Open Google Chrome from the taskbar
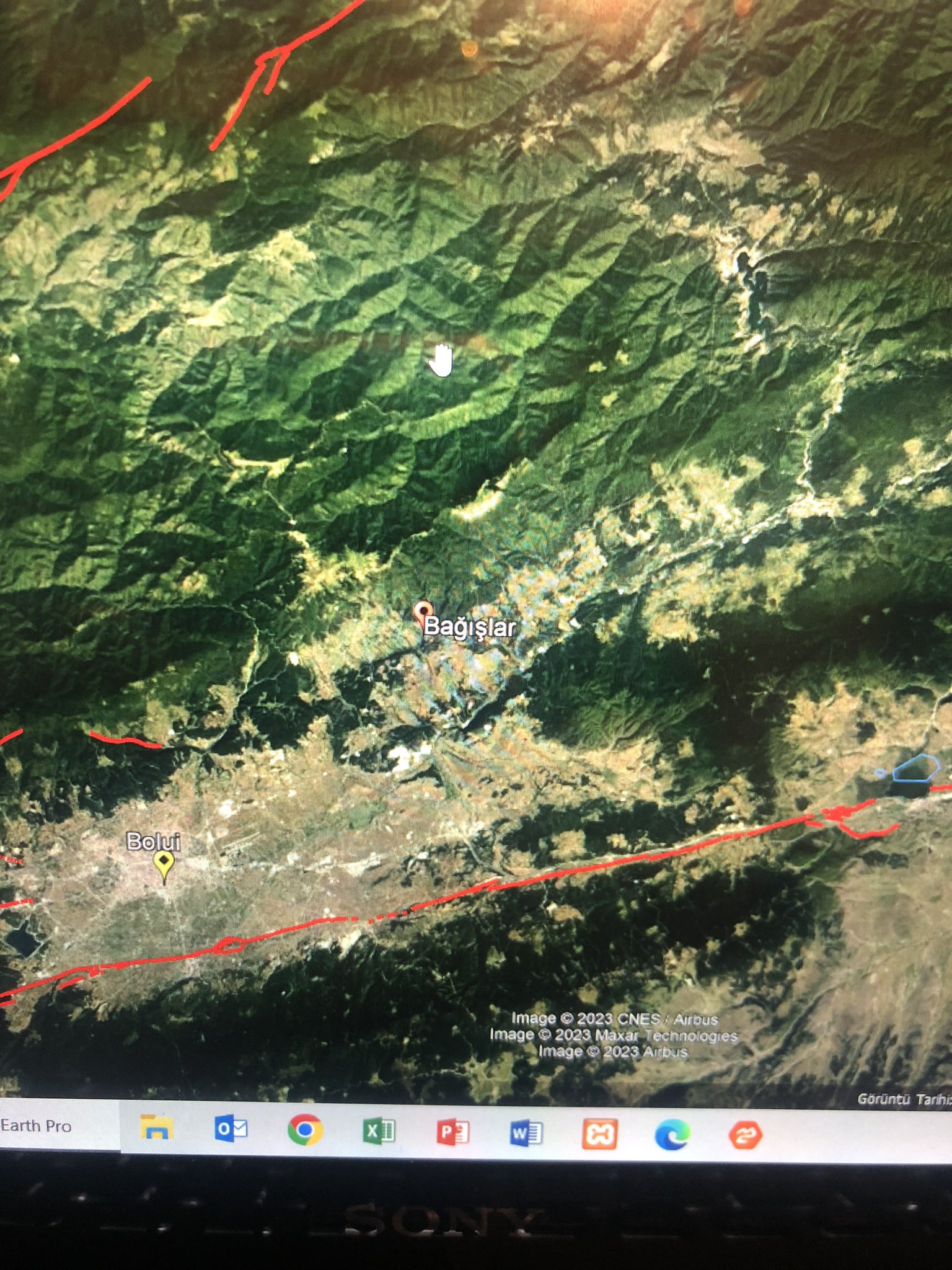Screen dimensions: 952x1270 click(305, 1130)
